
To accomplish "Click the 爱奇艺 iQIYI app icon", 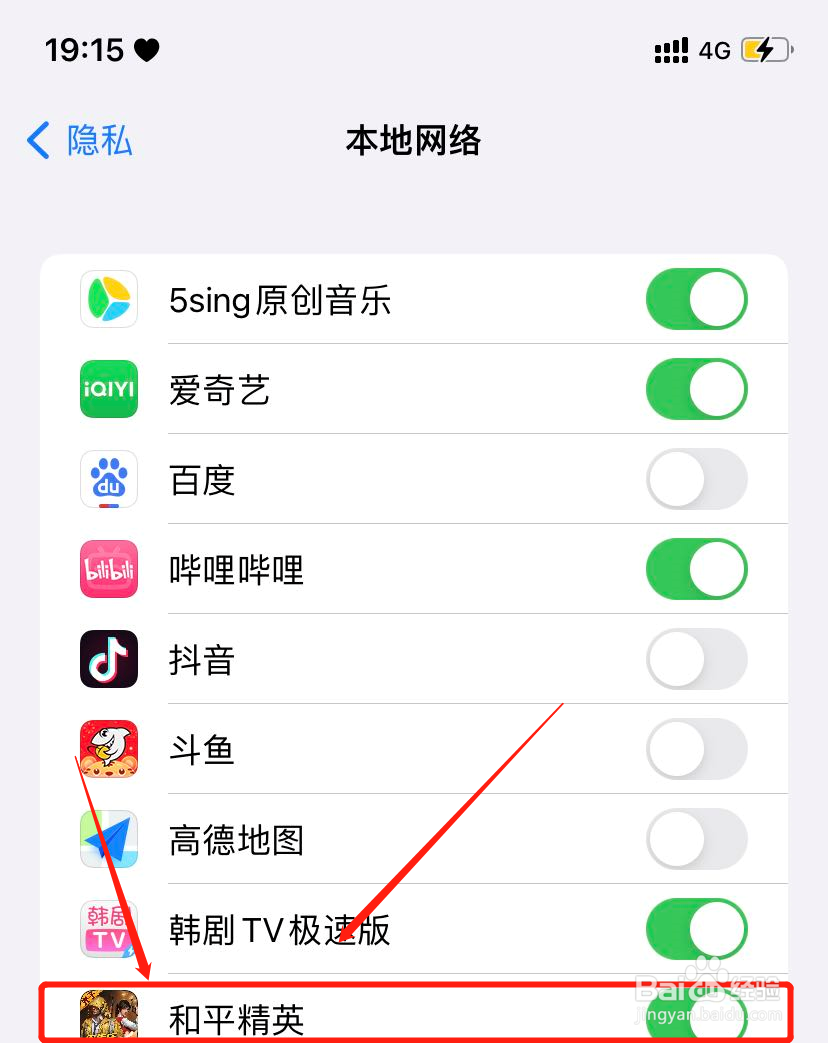I will click(108, 389).
